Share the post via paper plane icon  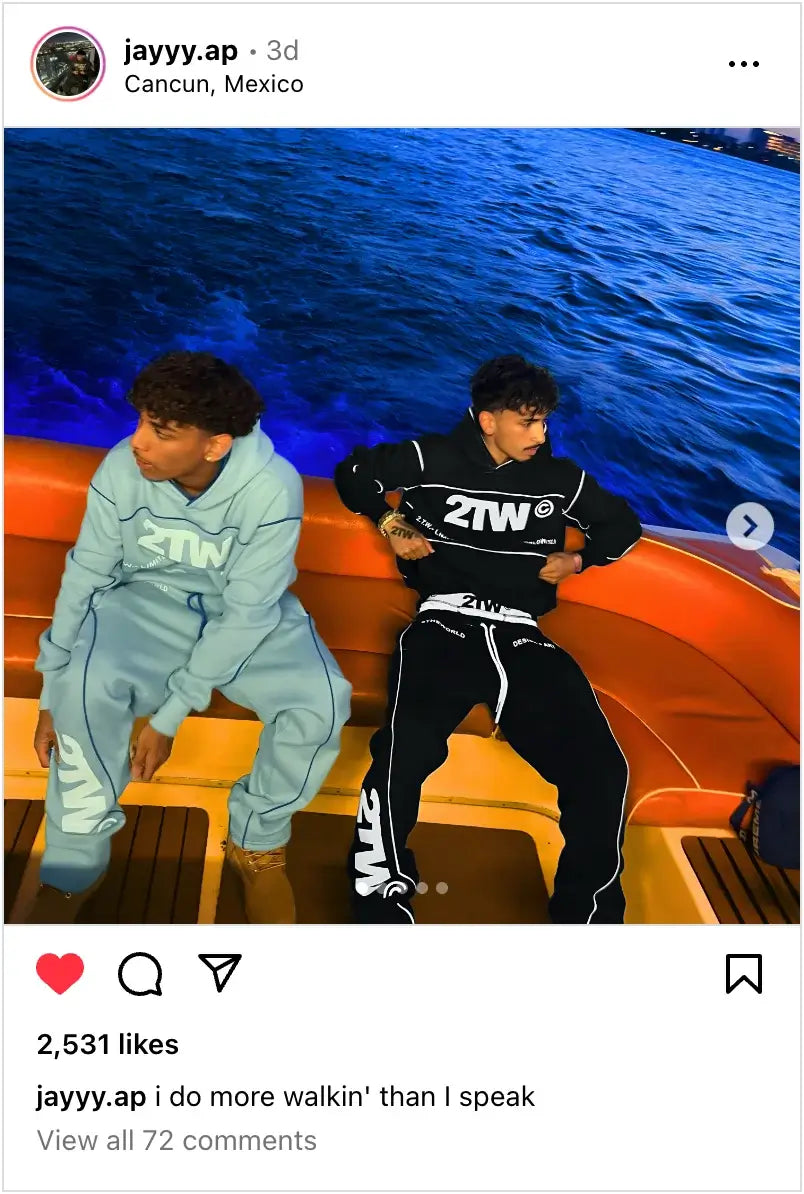click(x=219, y=972)
